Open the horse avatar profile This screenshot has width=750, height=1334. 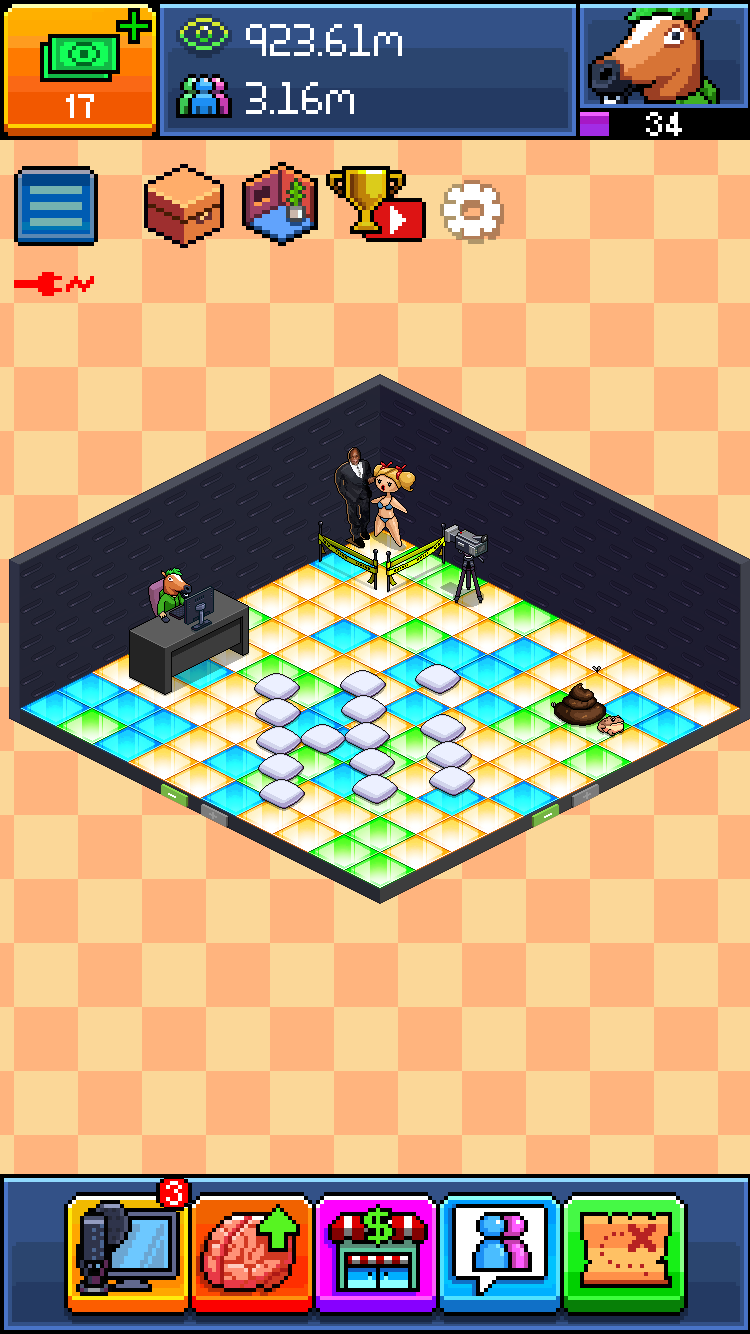[x=663, y=57]
